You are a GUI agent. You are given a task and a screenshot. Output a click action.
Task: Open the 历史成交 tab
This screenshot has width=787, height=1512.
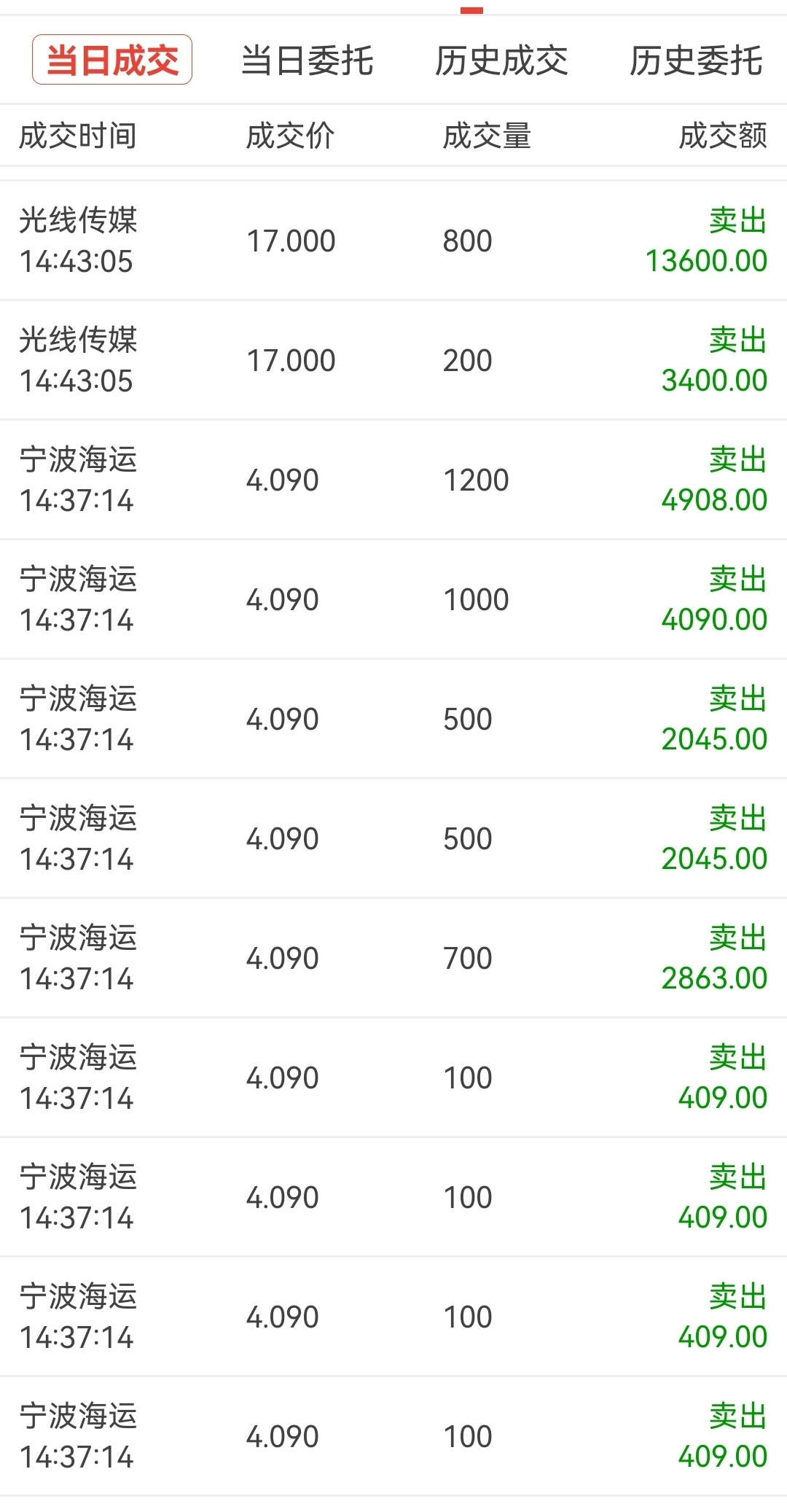501,61
